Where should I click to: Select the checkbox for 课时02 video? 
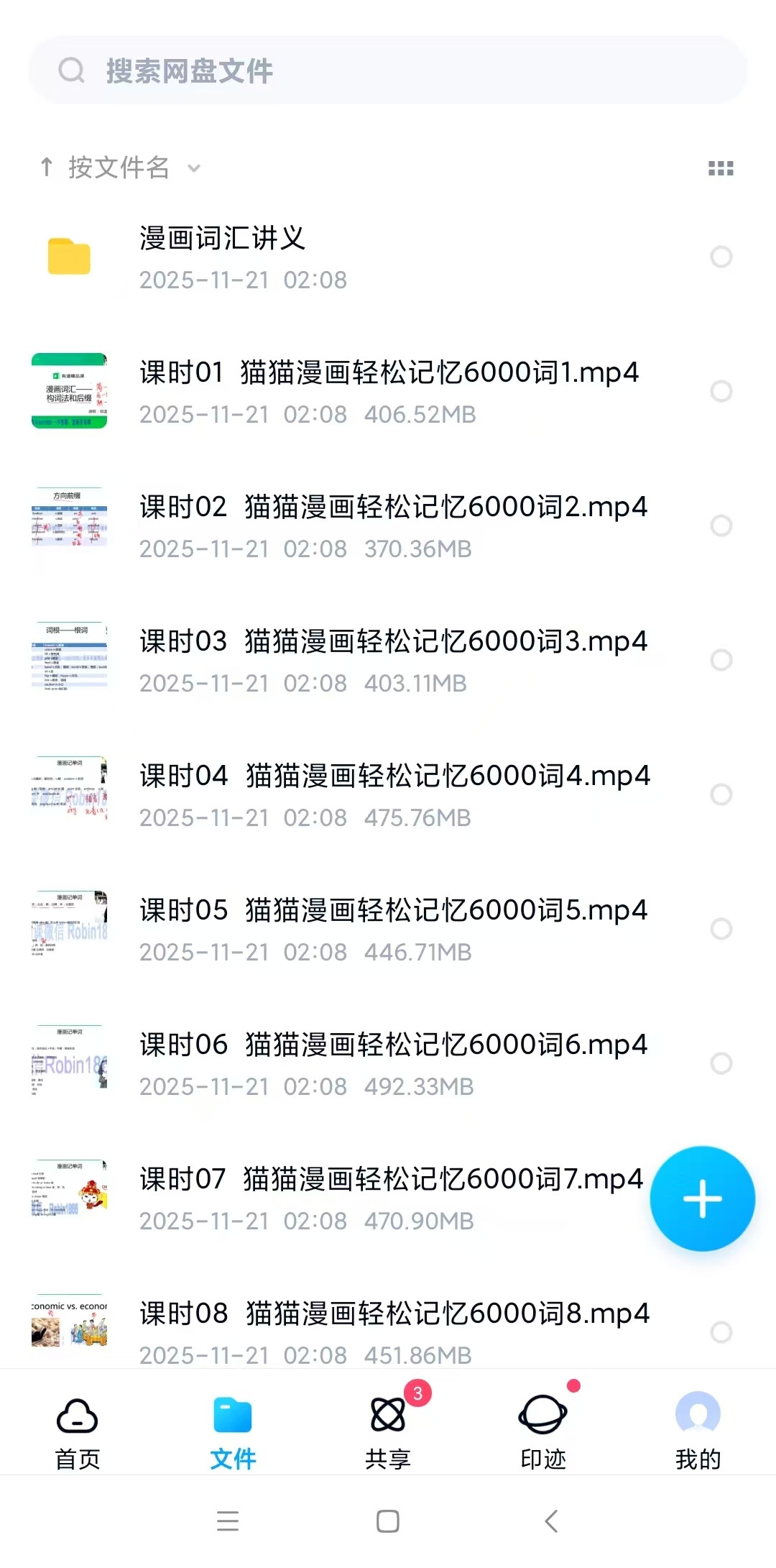coord(721,526)
